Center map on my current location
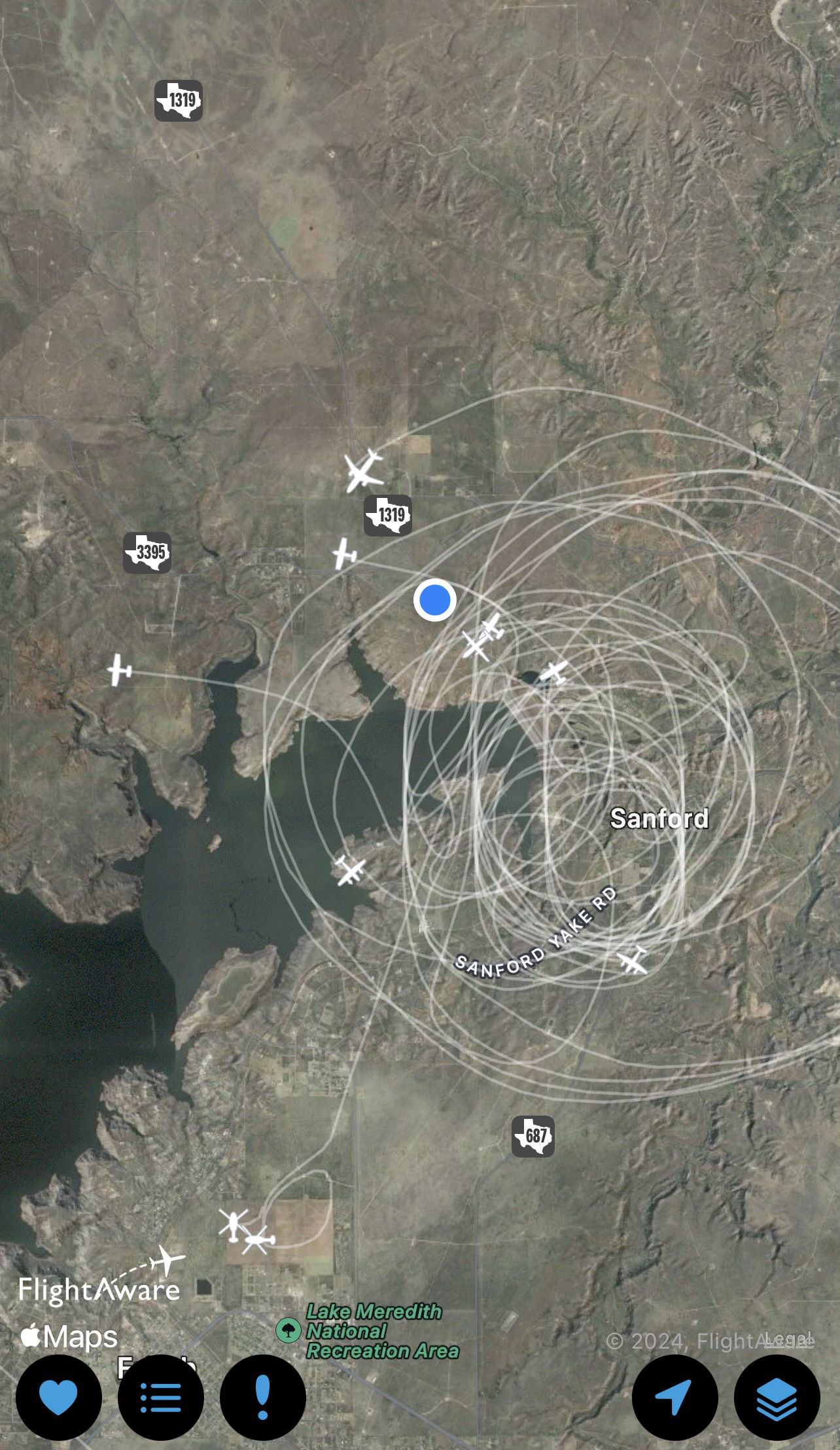The width and height of the screenshot is (840, 1450). pyautogui.click(x=674, y=1398)
